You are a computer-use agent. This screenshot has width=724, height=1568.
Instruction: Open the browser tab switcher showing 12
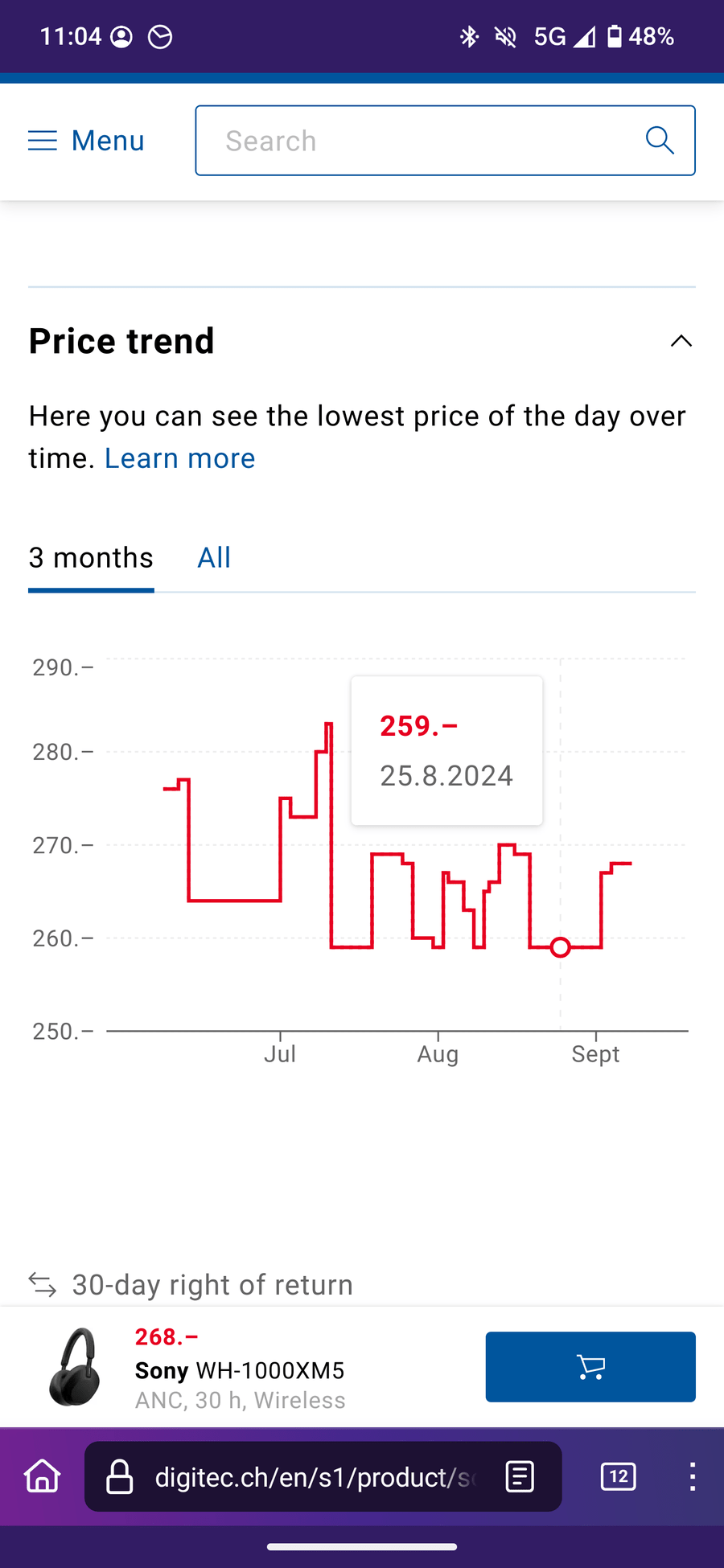(x=618, y=1476)
